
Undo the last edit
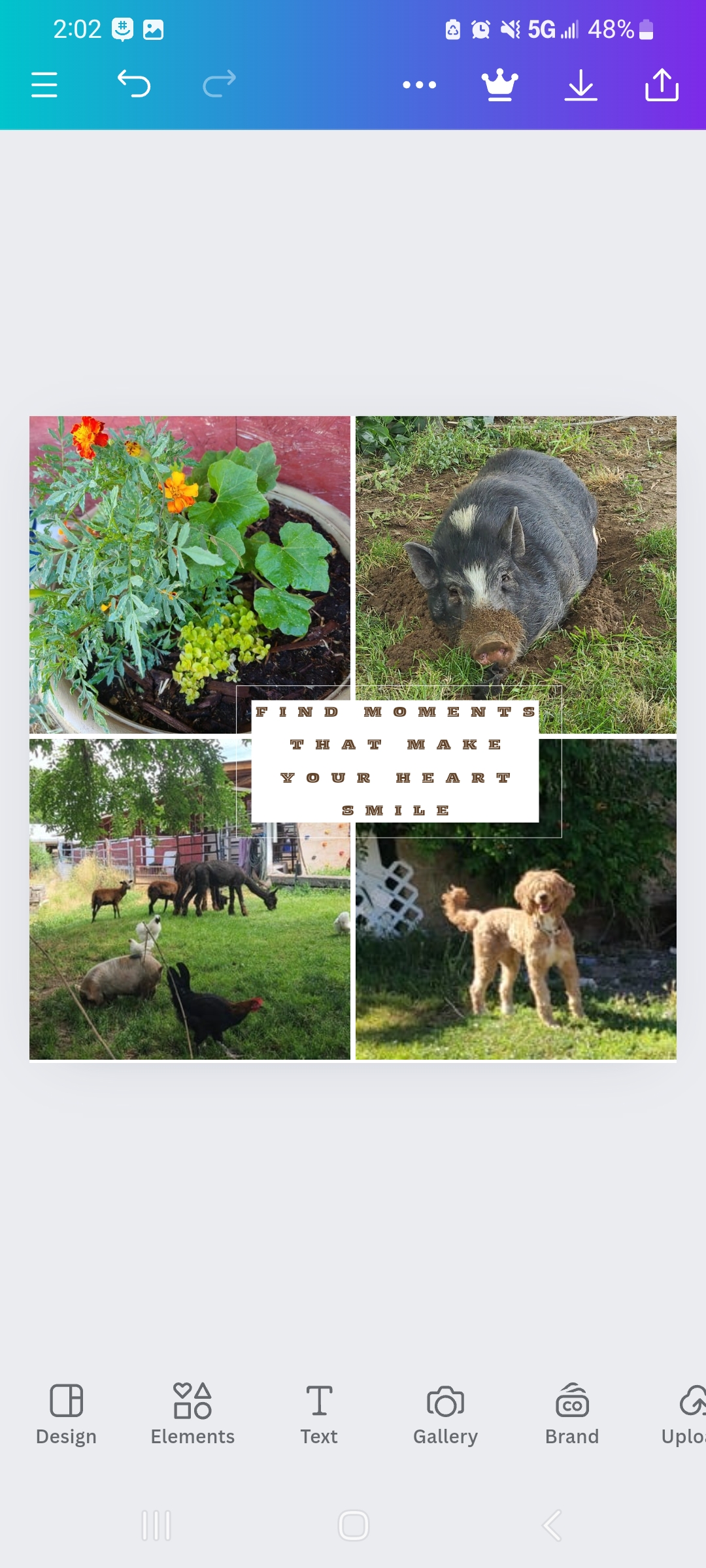(x=134, y=84)
